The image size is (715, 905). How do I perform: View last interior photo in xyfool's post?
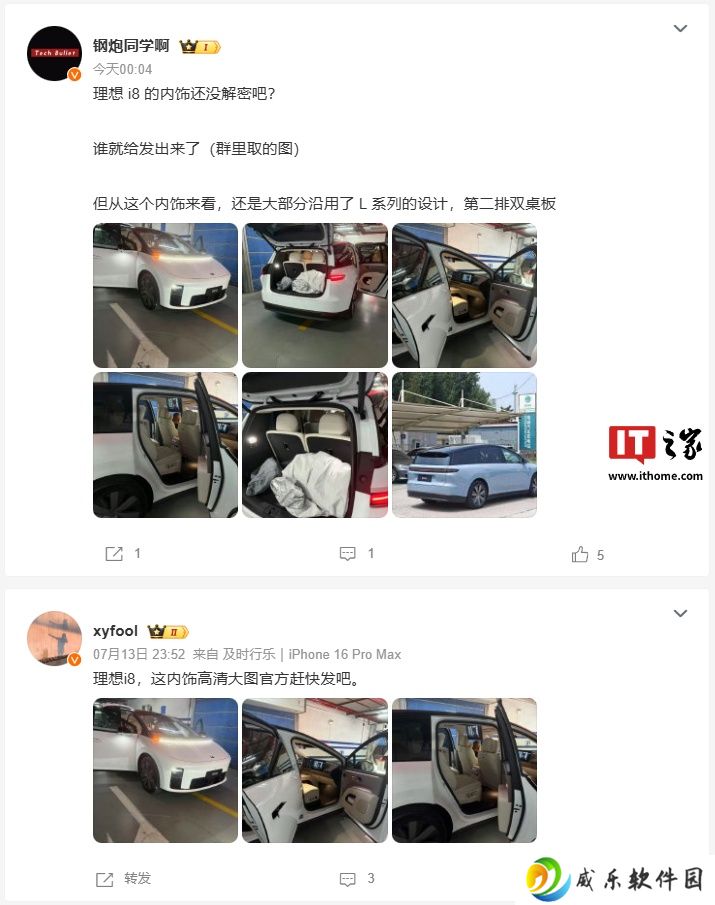464,770
